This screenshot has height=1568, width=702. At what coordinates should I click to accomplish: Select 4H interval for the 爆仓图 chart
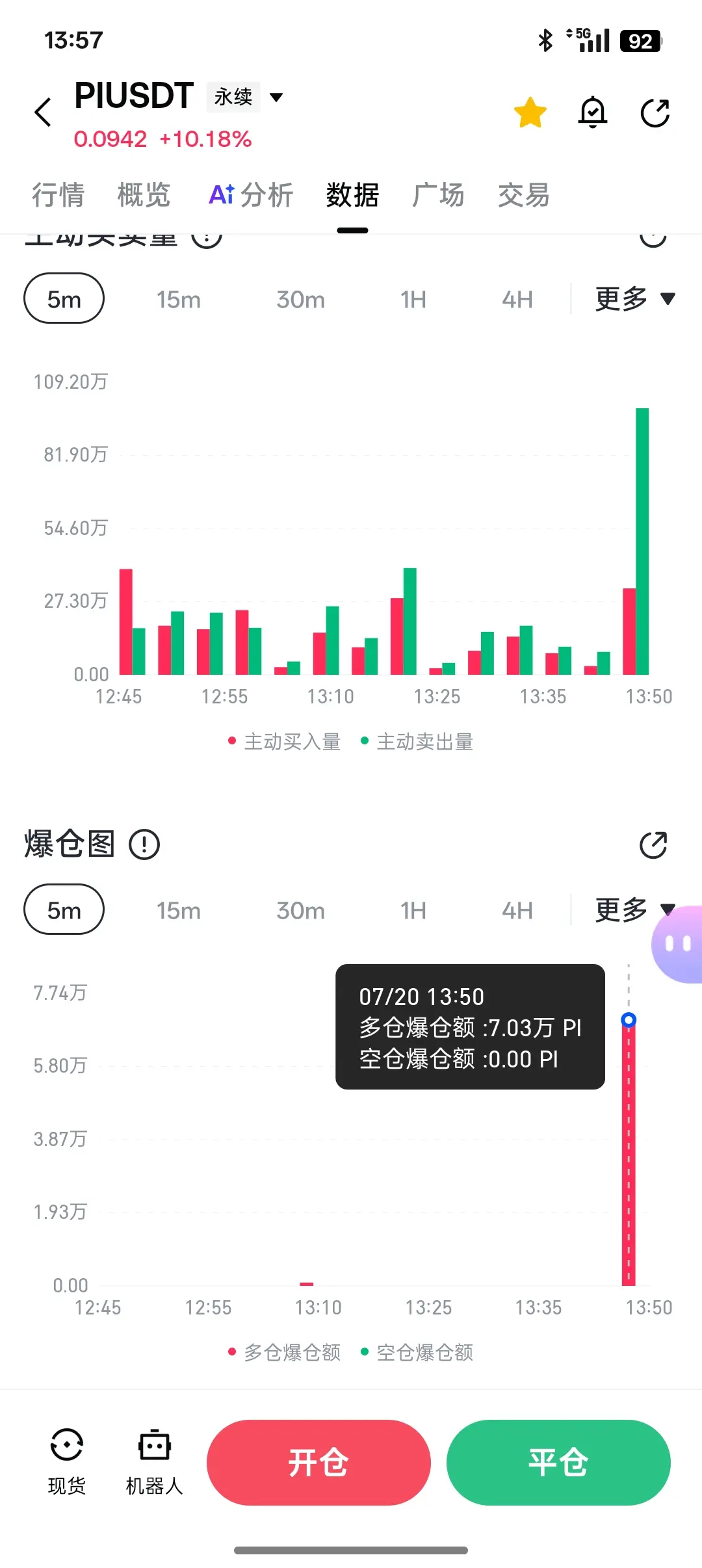[x=517, y=911]
